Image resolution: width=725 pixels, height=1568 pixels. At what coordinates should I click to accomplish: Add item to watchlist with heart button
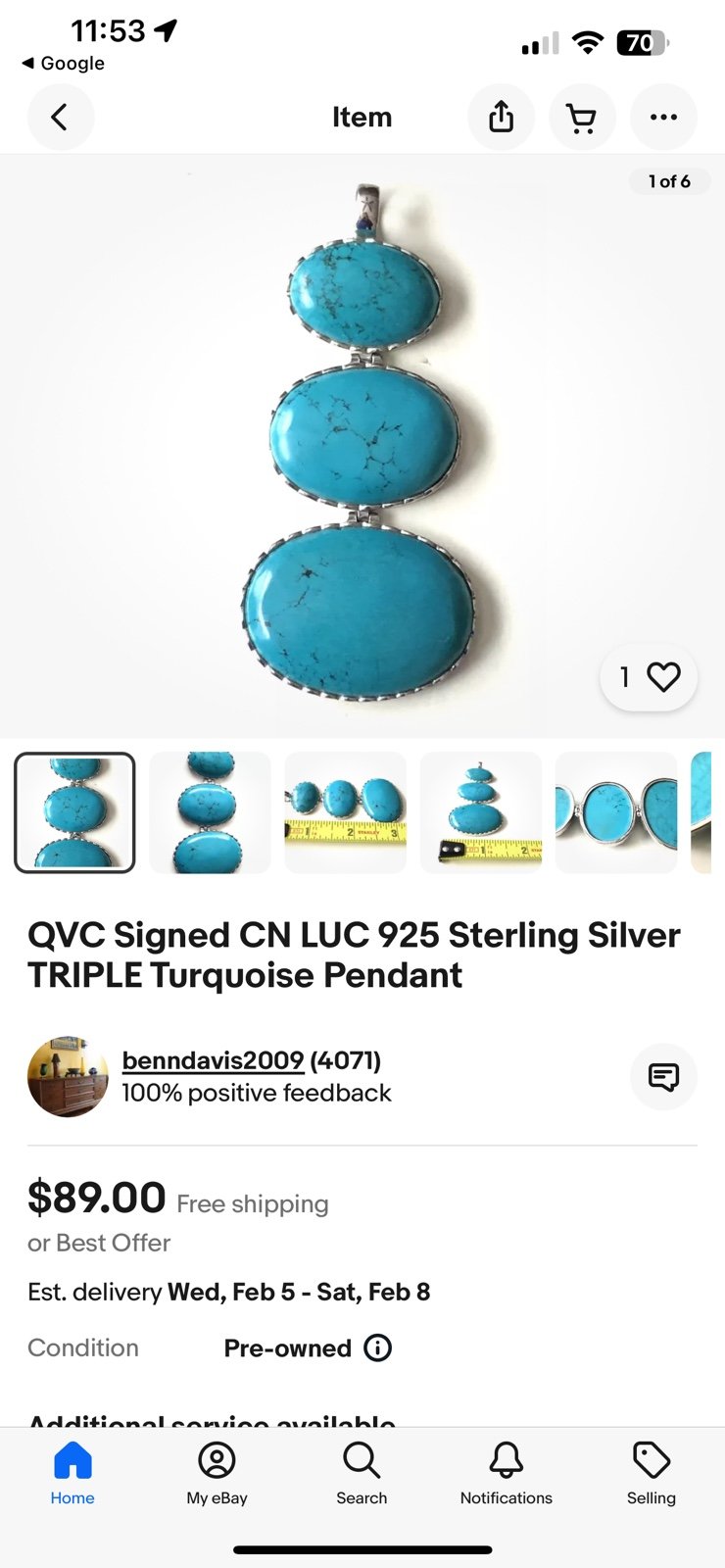(649, 677)
